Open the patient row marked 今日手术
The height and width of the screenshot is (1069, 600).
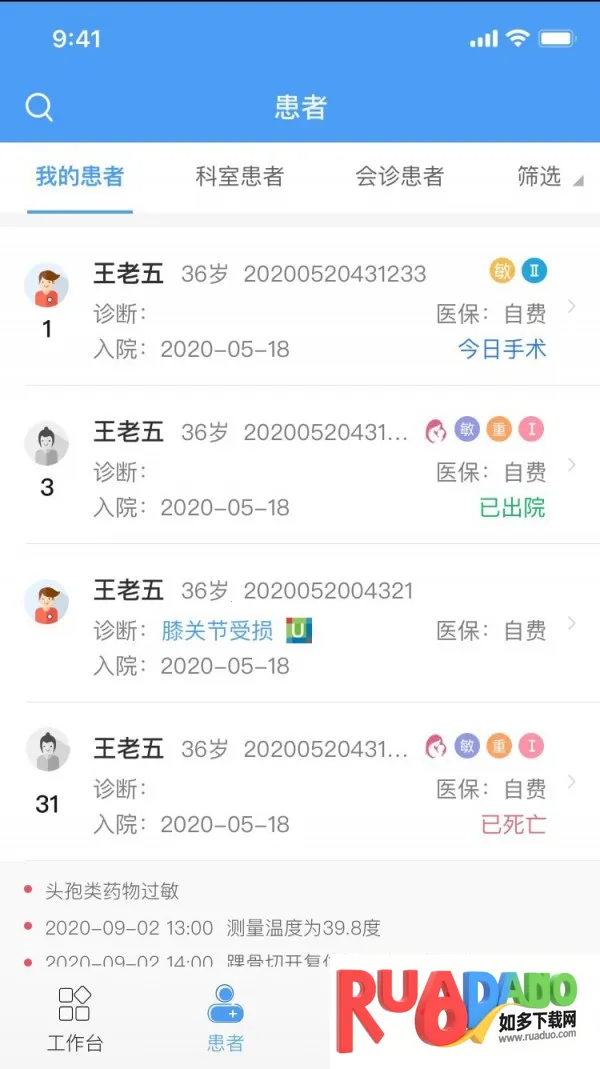pos(300,310)
